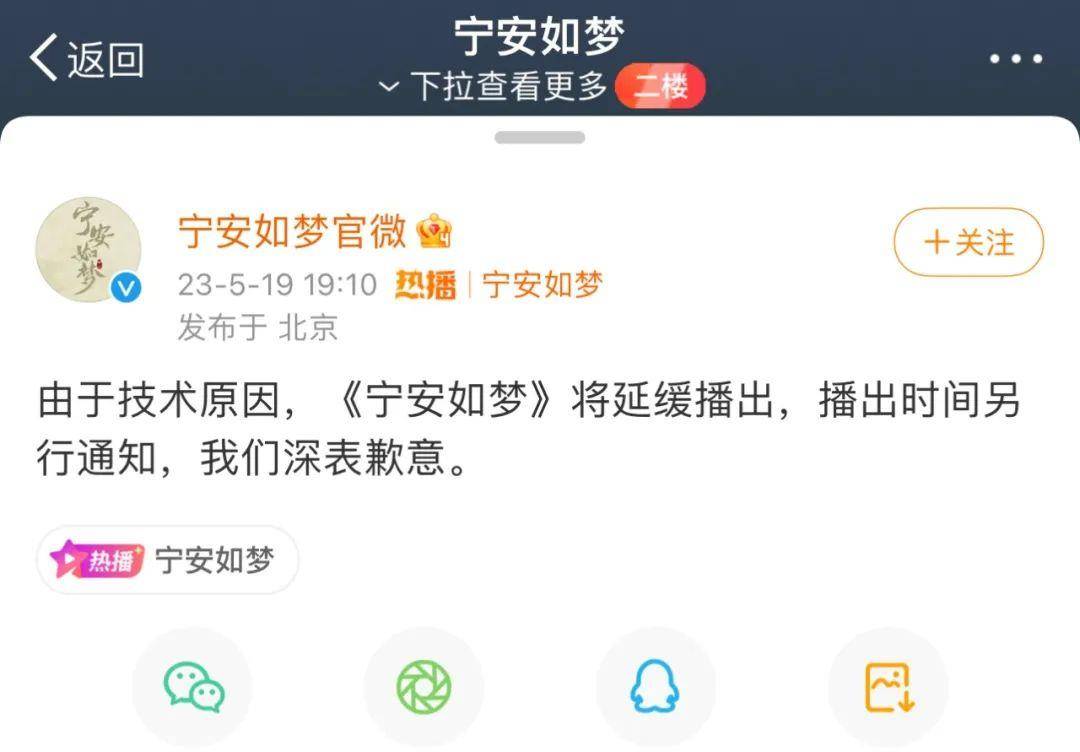Open the 宁安如梦官微 account name
The image size is (1080, 752).
(292, 231)
